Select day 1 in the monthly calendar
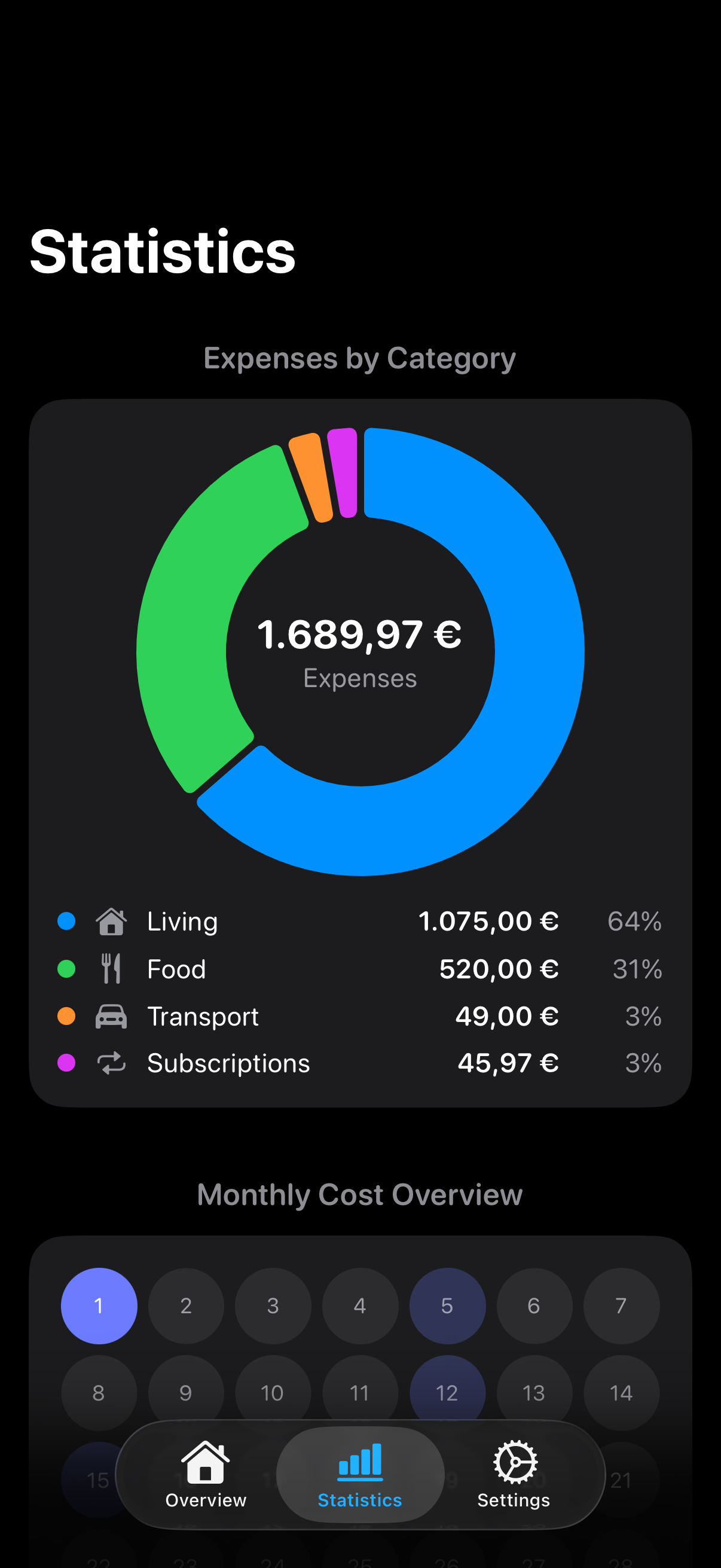The width and height of the screenshot is (721, 1568). point(99,1305)
